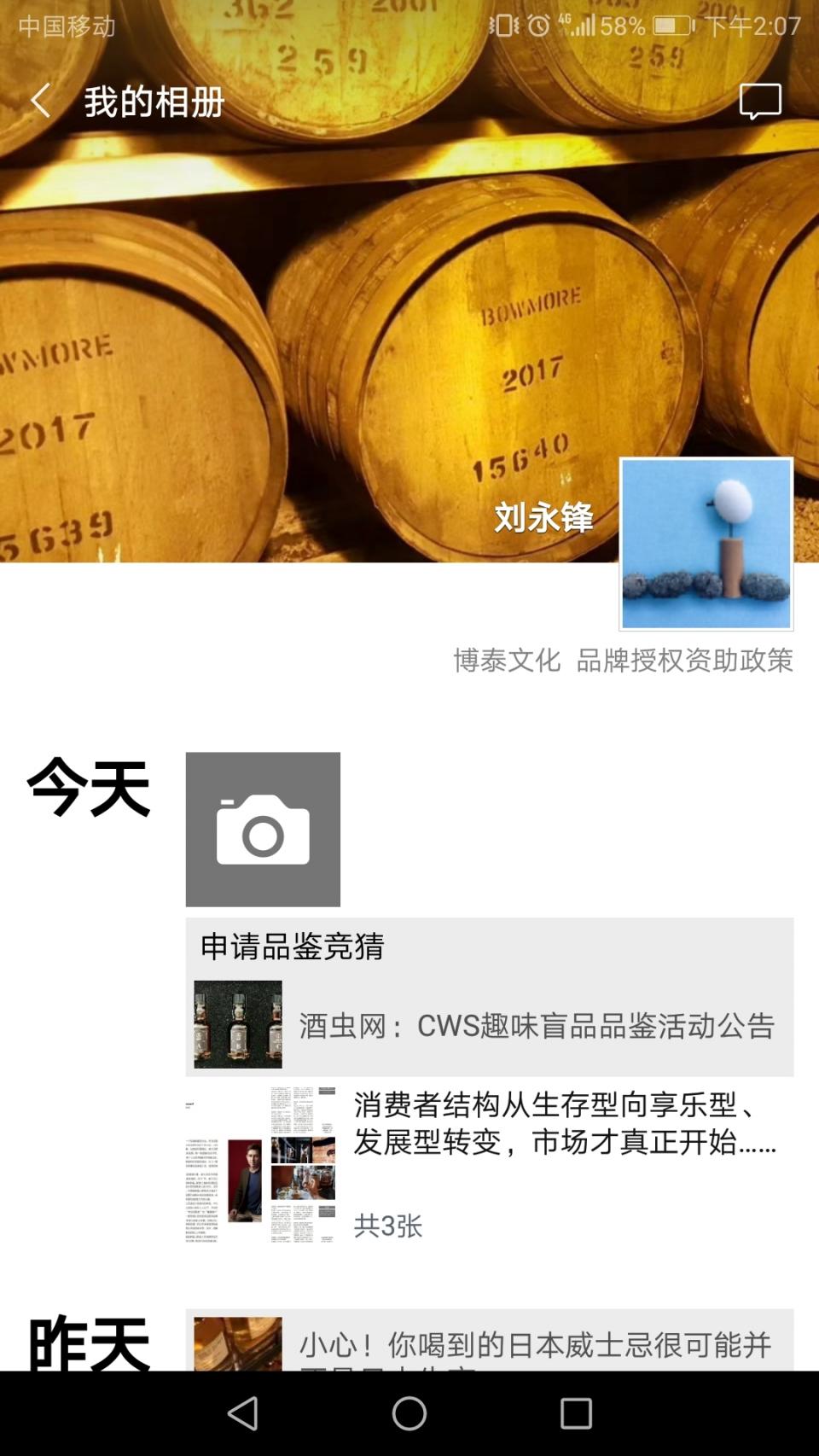Open messages via the chat bubble icon
The image size is (819, 1456).
(760, 101)
